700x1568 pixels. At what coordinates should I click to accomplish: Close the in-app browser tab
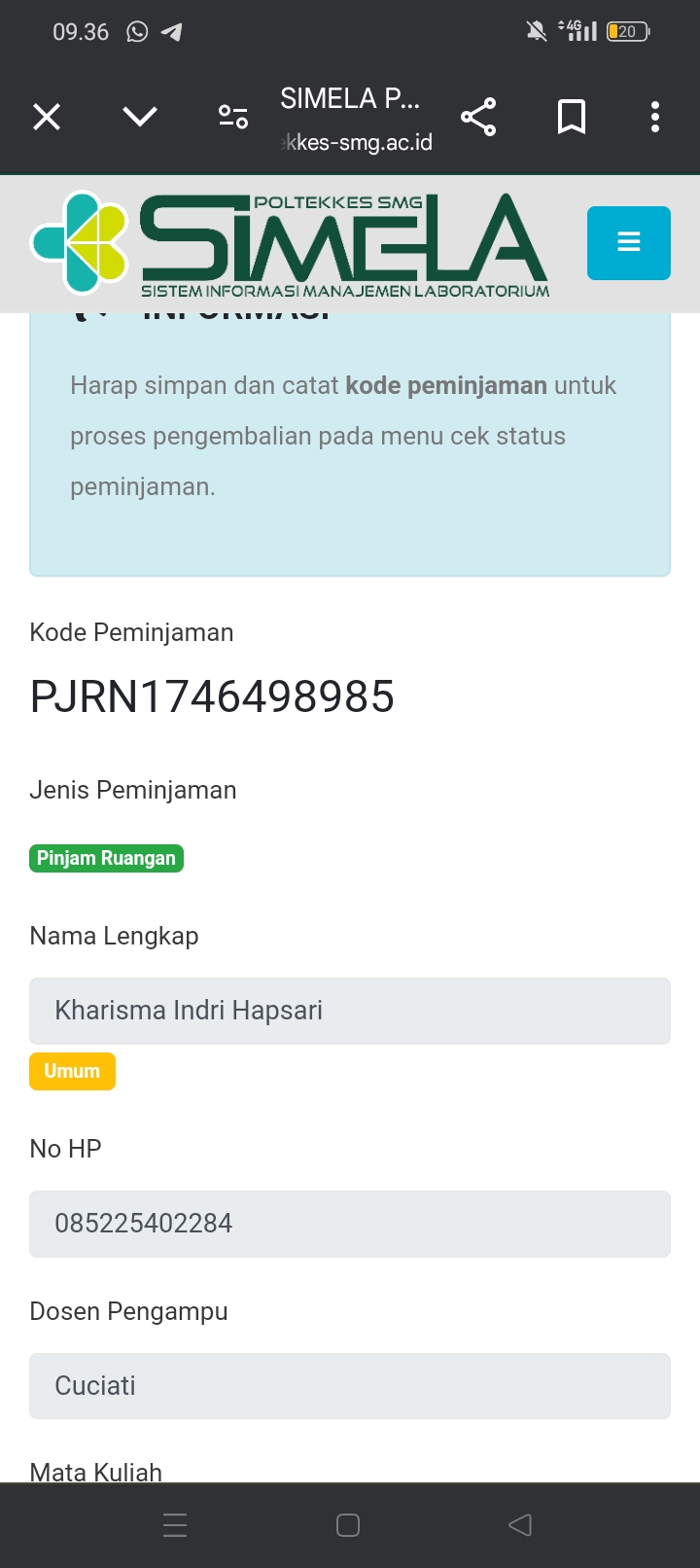tap(47, 118)
